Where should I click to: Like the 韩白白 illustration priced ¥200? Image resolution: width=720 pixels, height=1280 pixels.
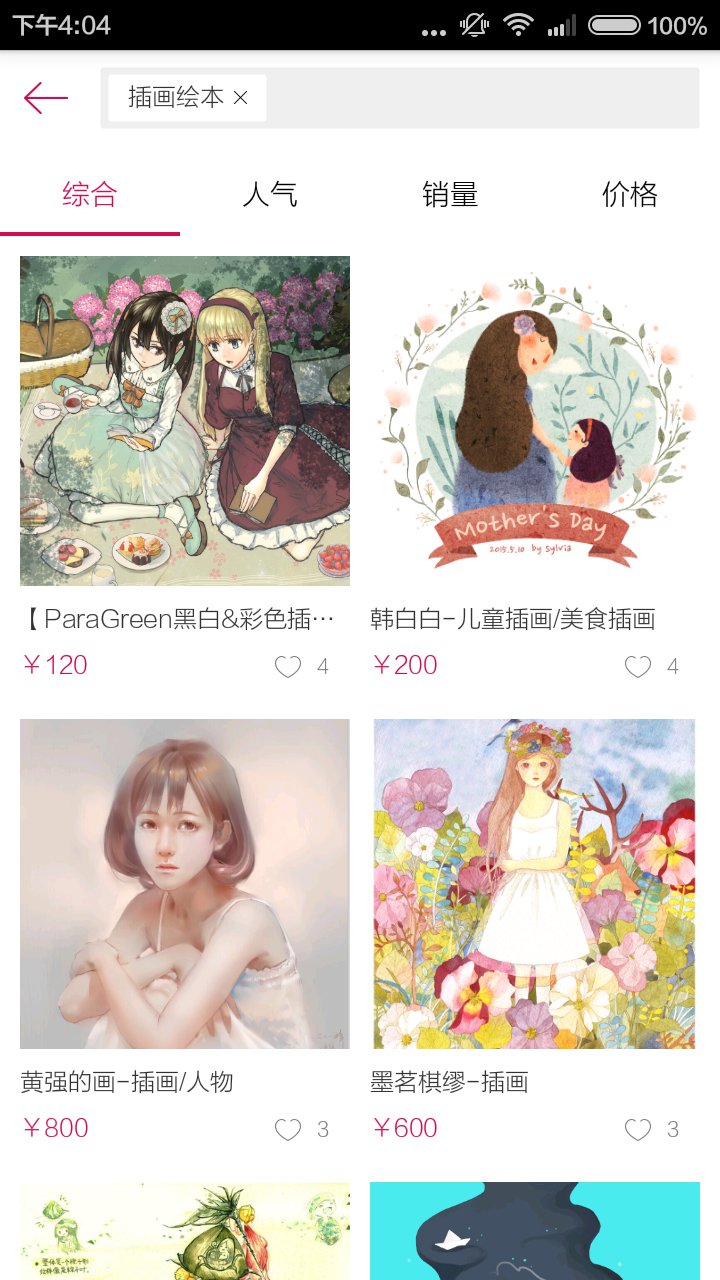tap(638, 667)
